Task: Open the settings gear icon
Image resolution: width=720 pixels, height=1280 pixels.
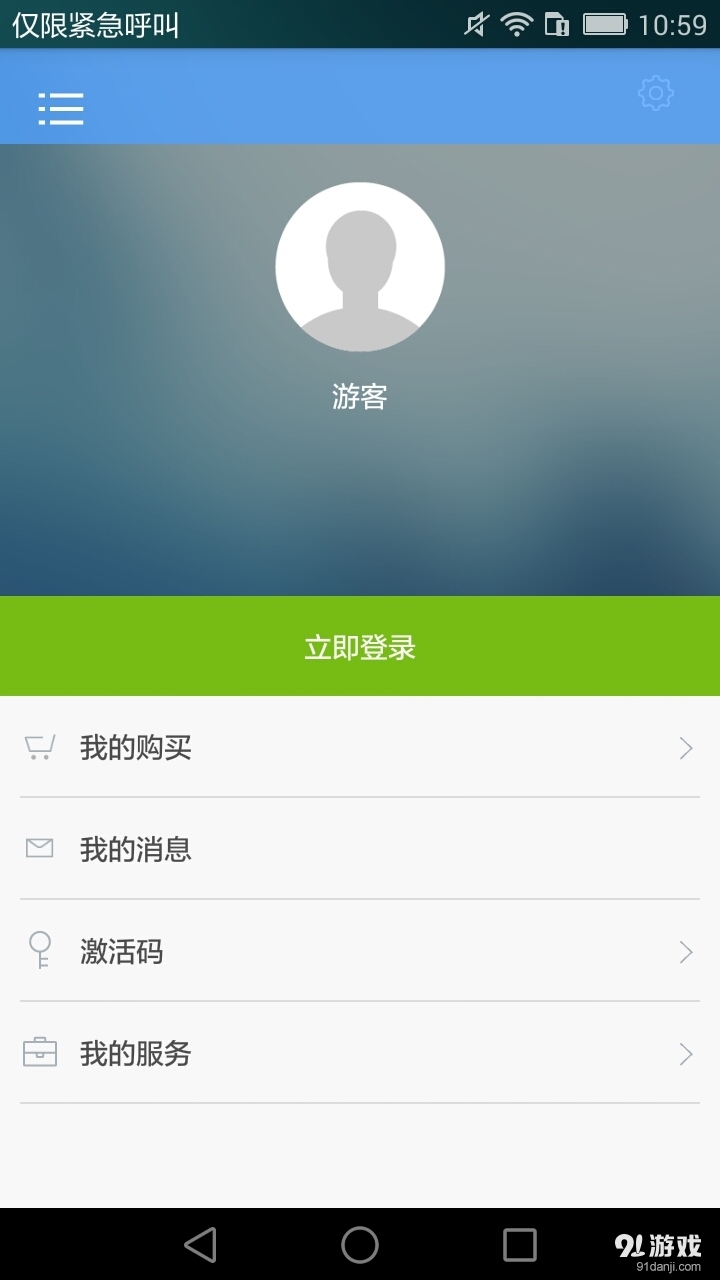Action: 655,93
